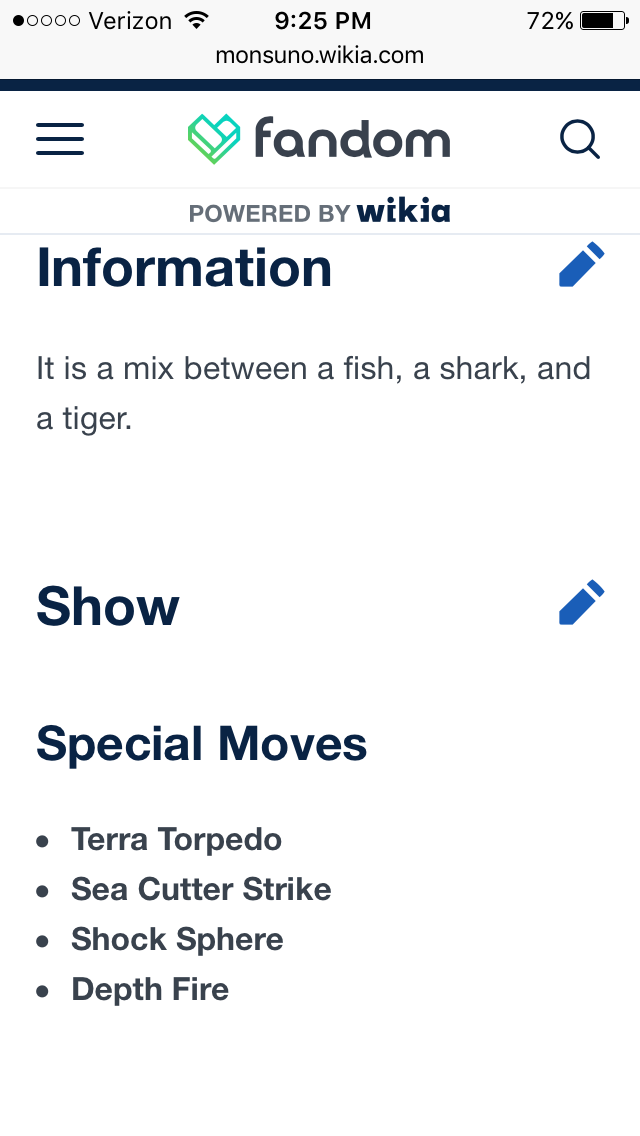Open the search magnifier icon

pos(580,139)
